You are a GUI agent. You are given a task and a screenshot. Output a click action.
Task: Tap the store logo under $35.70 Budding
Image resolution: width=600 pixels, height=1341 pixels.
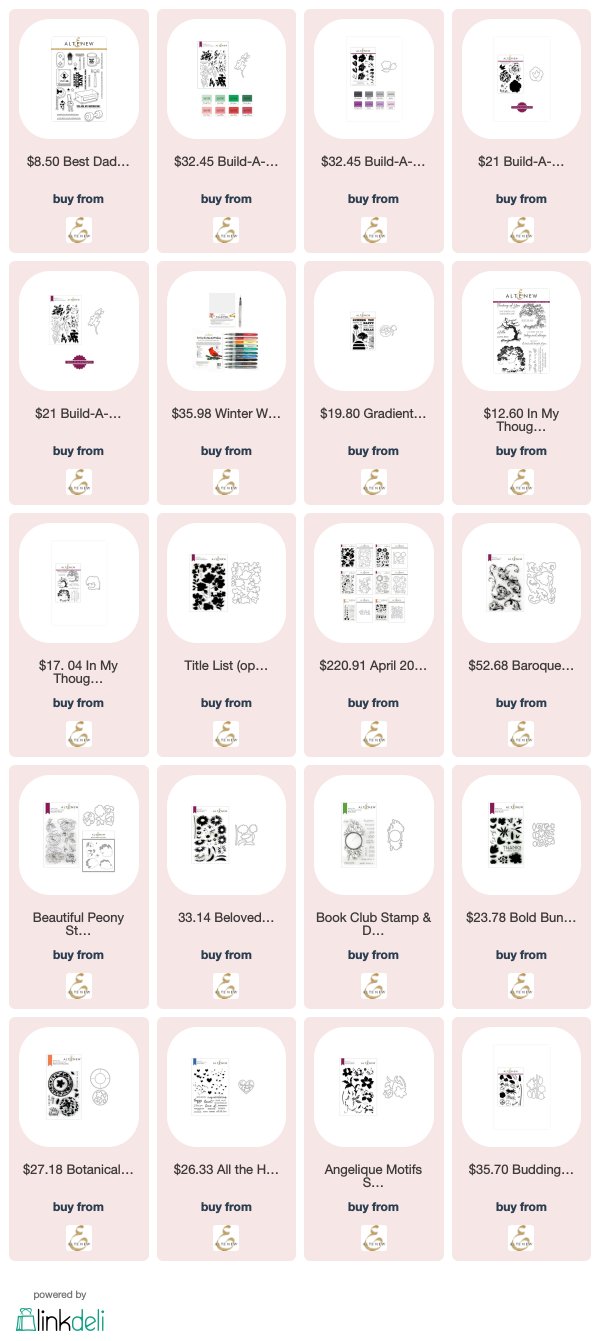pyautogui.click(x=521, y=1235)
